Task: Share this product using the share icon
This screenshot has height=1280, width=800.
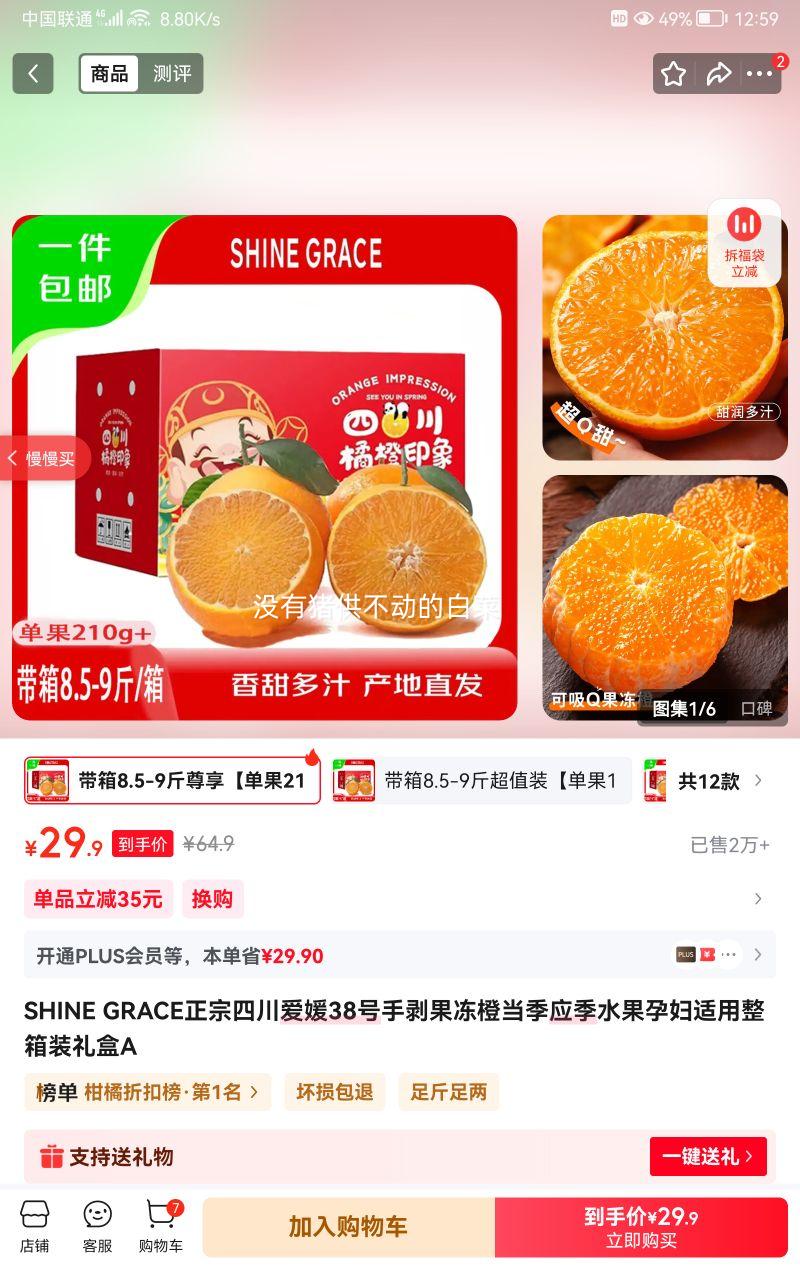Action: [x=717, y=73]
